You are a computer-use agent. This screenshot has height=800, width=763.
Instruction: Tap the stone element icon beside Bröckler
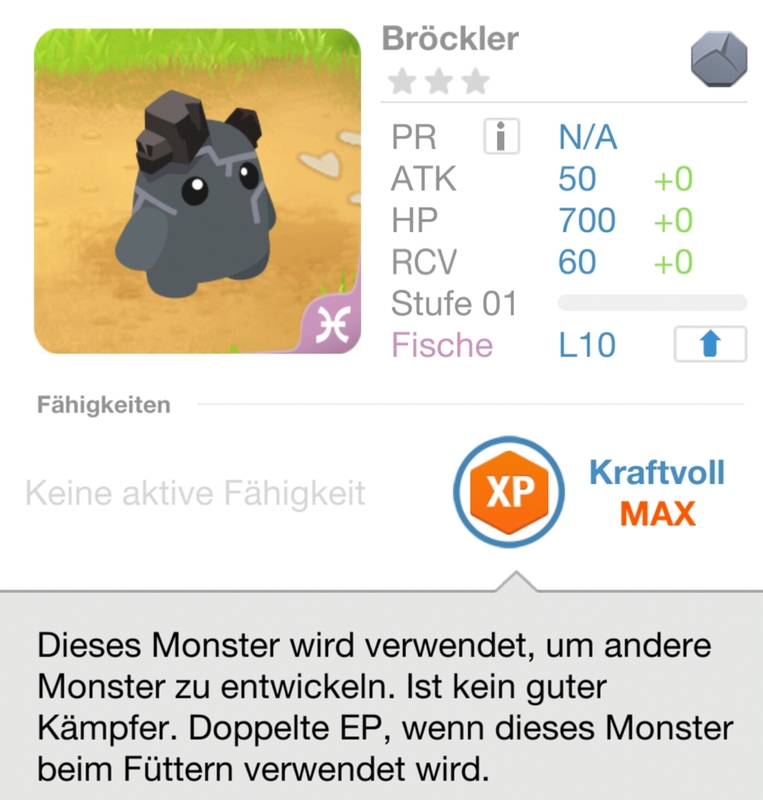coord(719,59)
